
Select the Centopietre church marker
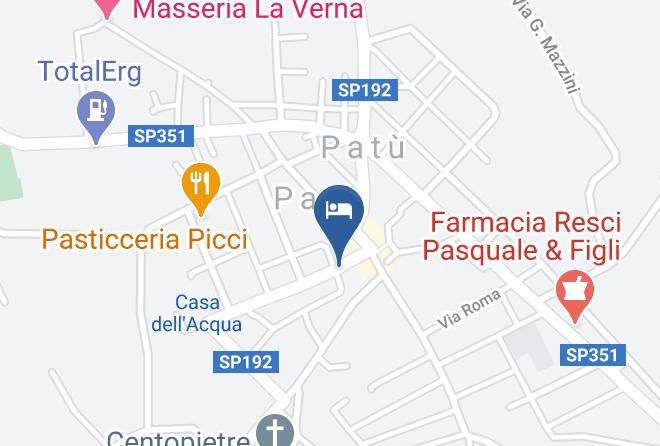tap(275, 431)
